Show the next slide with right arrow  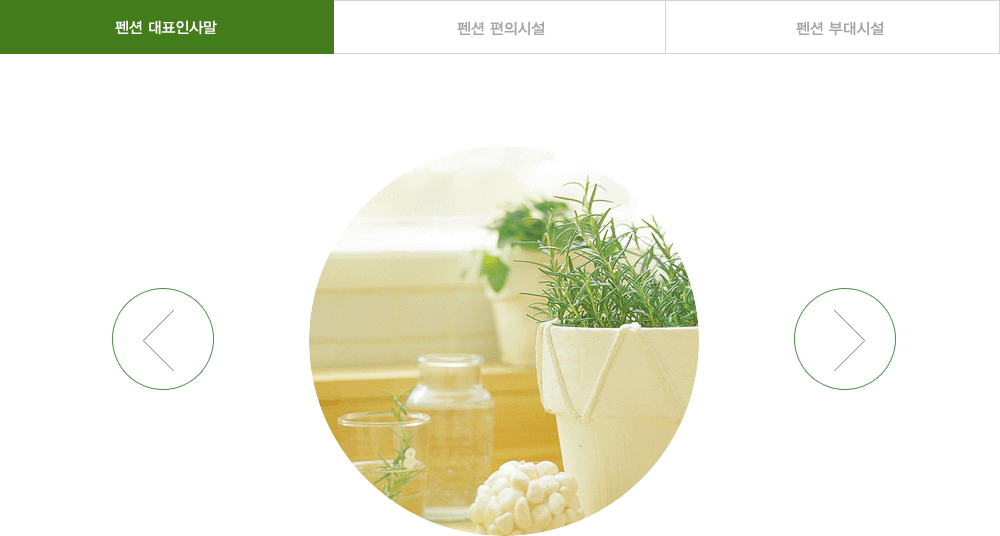click(845, 339)
